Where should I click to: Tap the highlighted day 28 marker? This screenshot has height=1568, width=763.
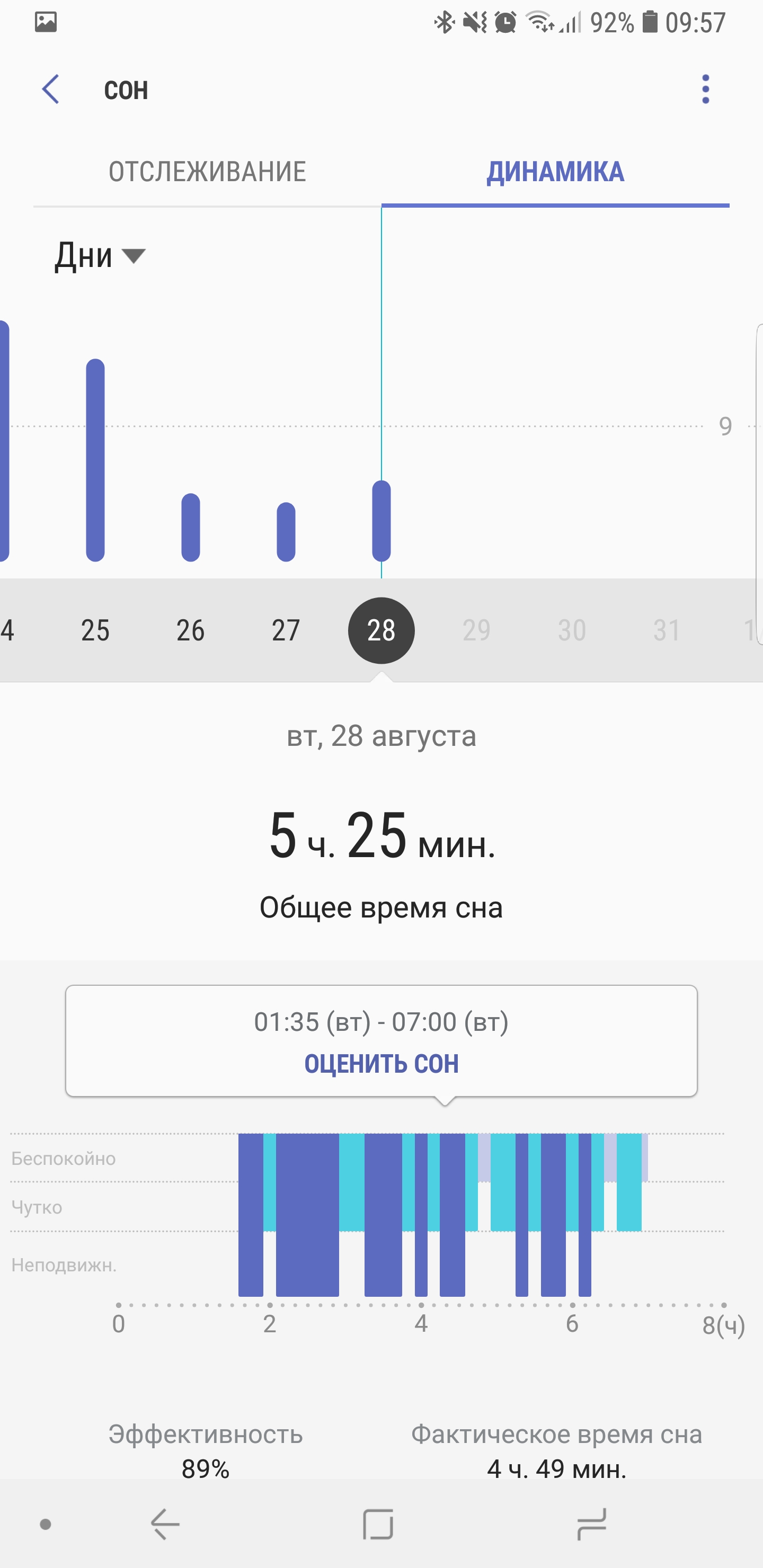pos(381,630)
